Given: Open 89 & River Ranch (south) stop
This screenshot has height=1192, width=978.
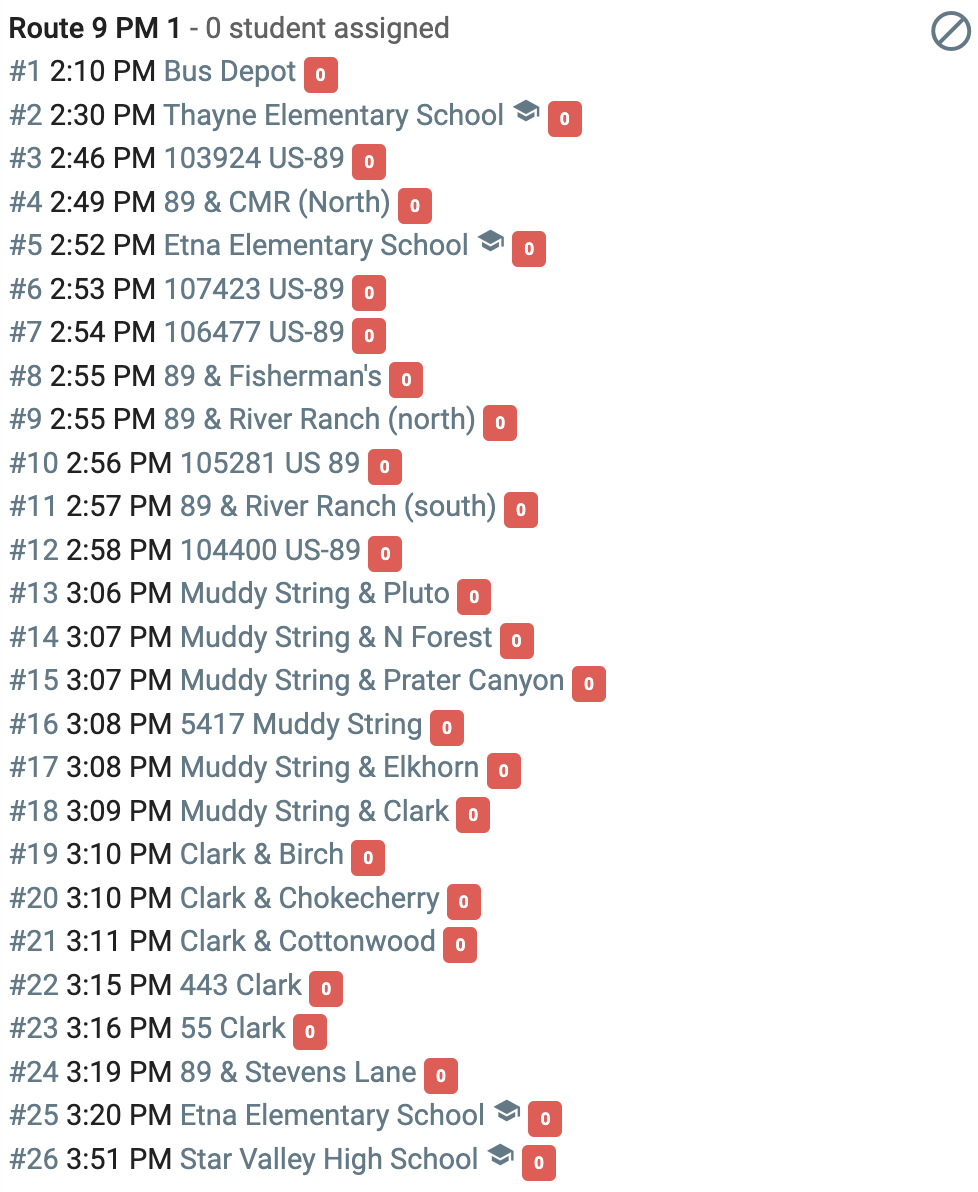Looking at the screenshot, I should pyautogui.click(x=338, y=507).
